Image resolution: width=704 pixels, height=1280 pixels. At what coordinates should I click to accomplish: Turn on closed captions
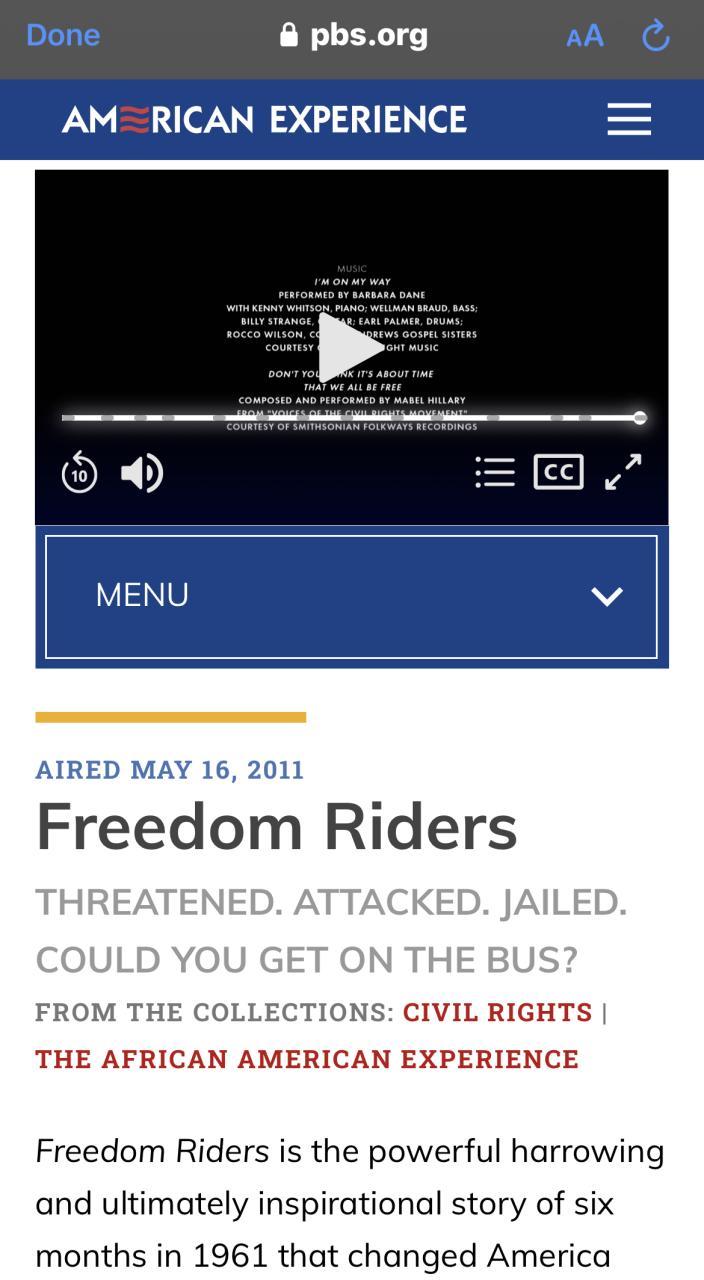click(x=558, y=472)
